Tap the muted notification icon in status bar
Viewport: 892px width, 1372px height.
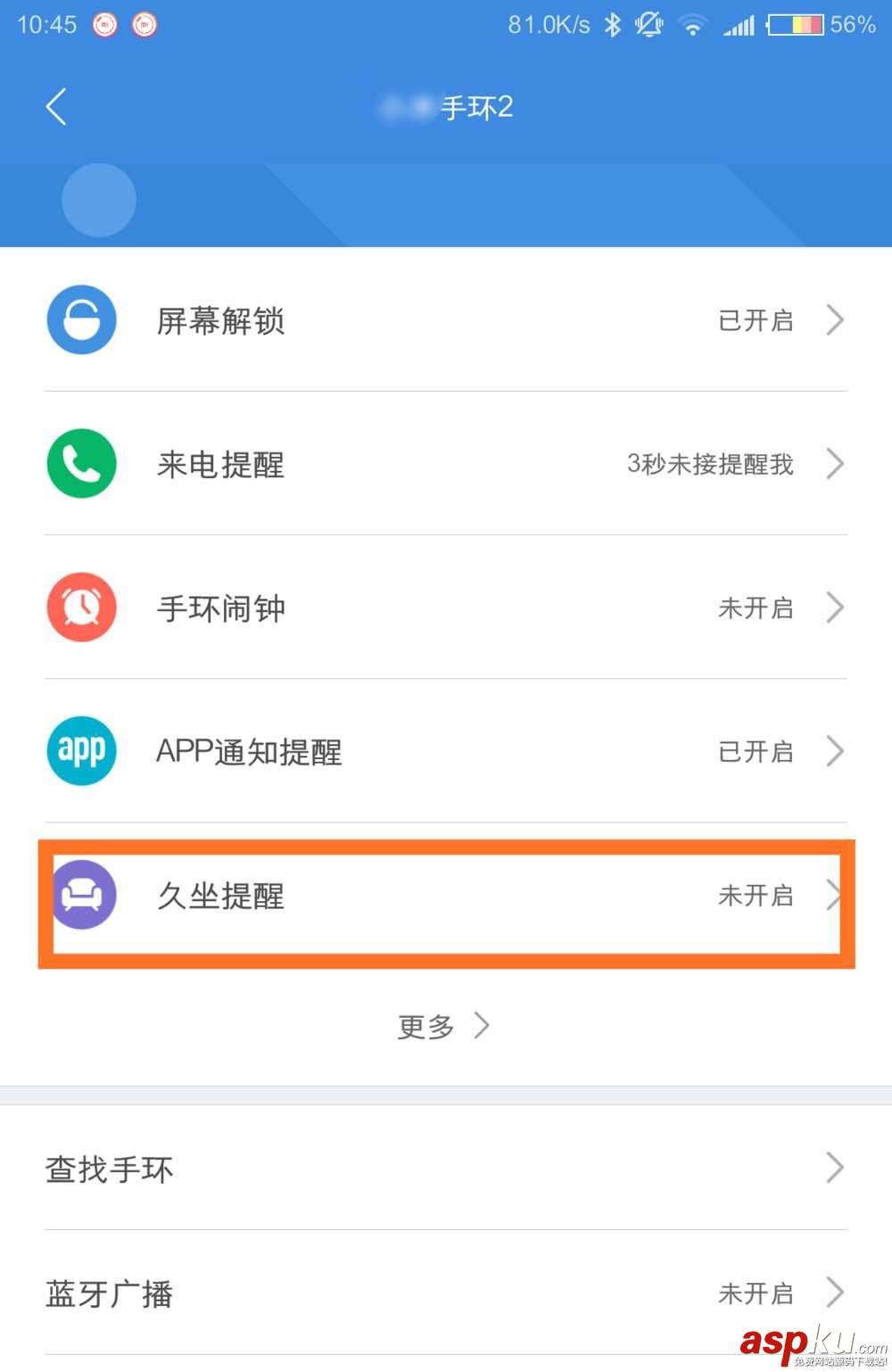(649, 24)
